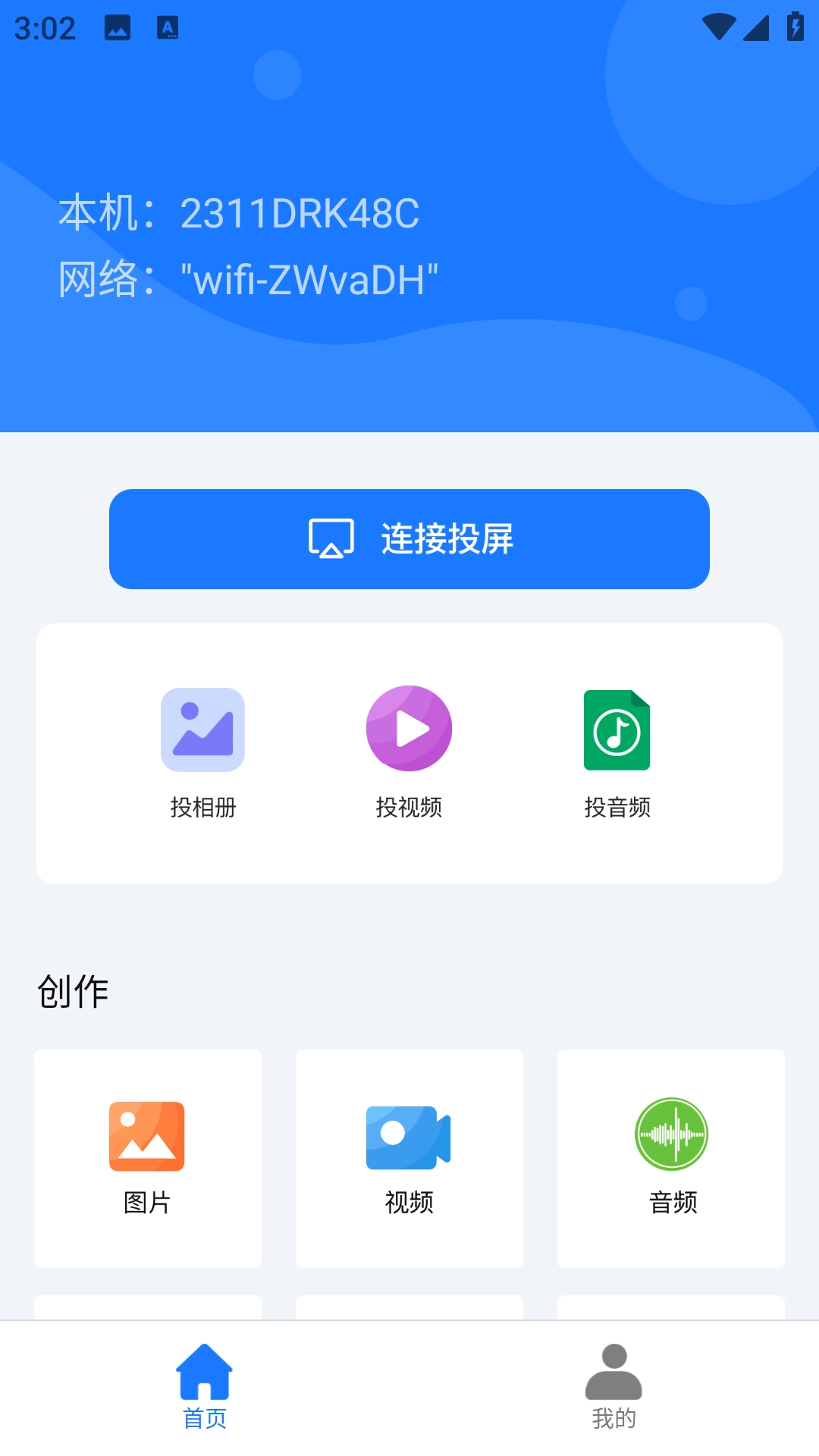Tap the 创作 section heading
The width and height of the screenshot is (819, 1456).
[x=74, y=991]
